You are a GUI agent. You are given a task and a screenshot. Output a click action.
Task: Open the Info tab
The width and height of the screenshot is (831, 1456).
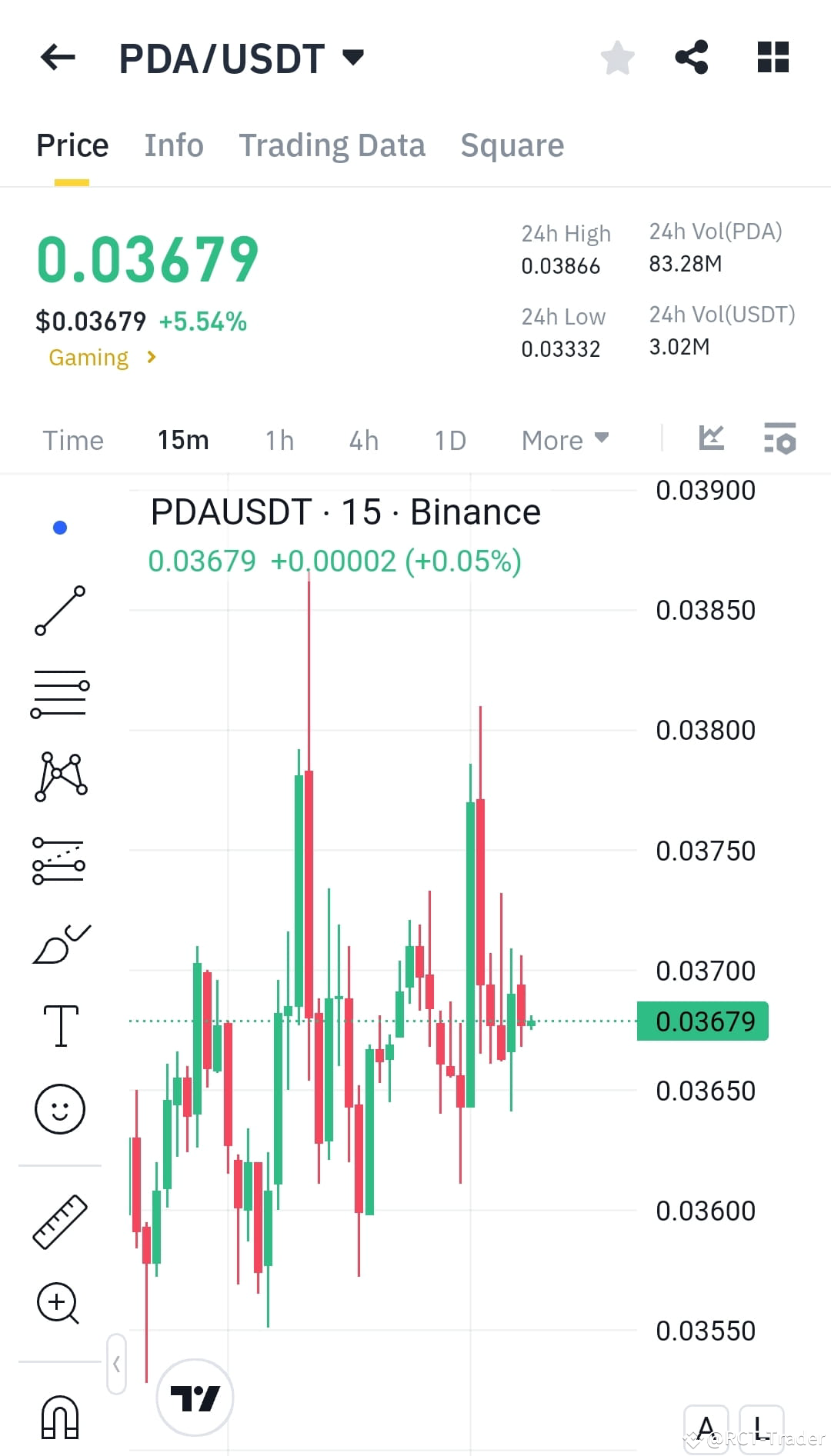coord(173,145)
